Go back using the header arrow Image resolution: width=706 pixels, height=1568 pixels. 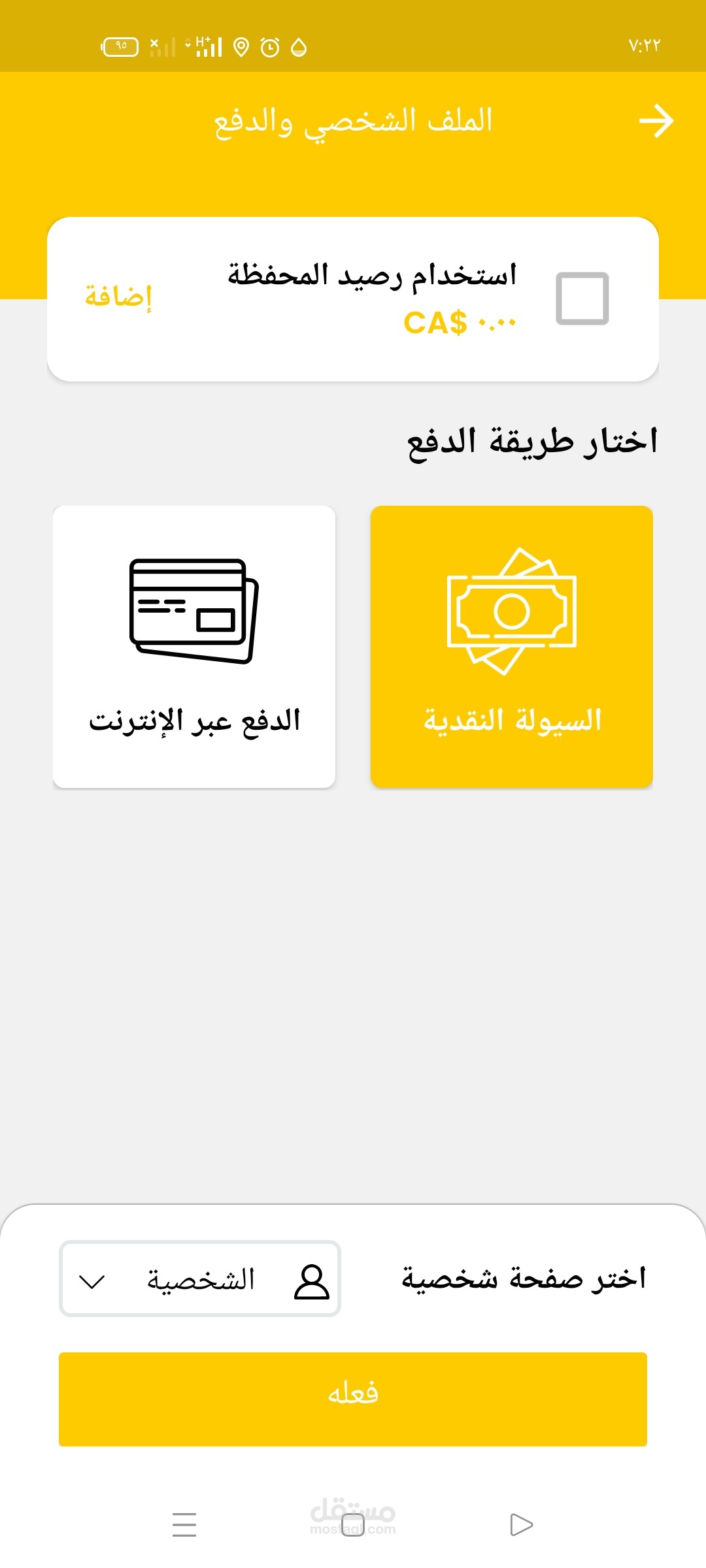click(656, 122)
